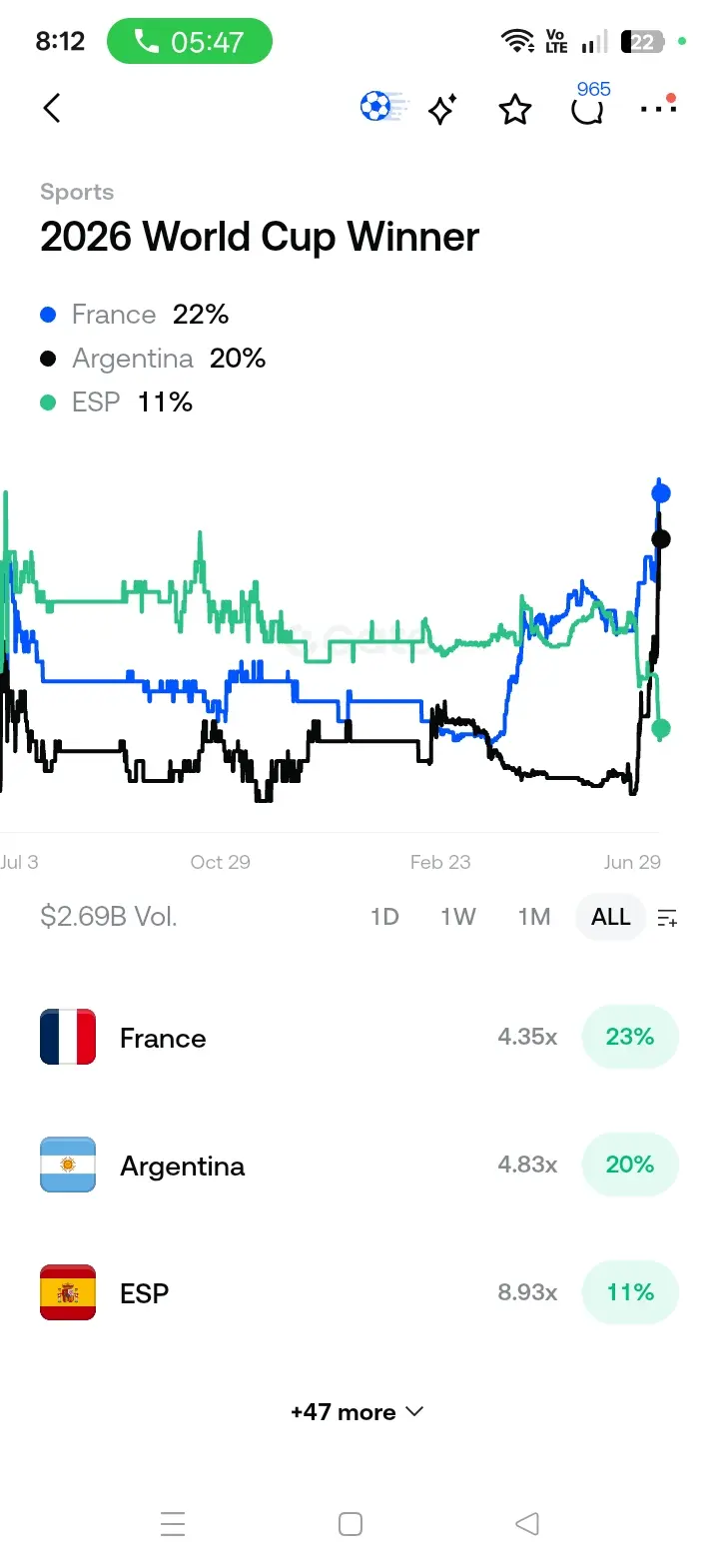
Task: Buy Argentina at 20%
Action: coord(630,1165)
